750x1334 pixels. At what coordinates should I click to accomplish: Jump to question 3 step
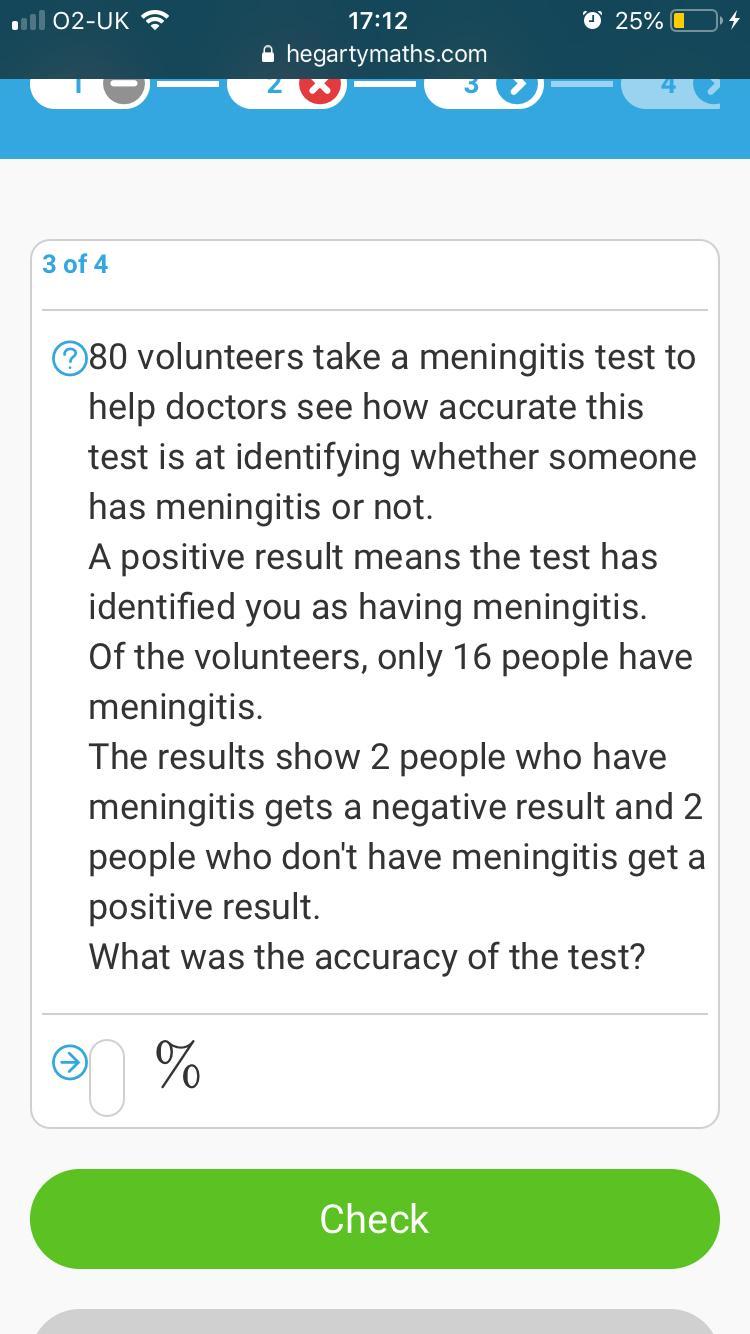484,87
